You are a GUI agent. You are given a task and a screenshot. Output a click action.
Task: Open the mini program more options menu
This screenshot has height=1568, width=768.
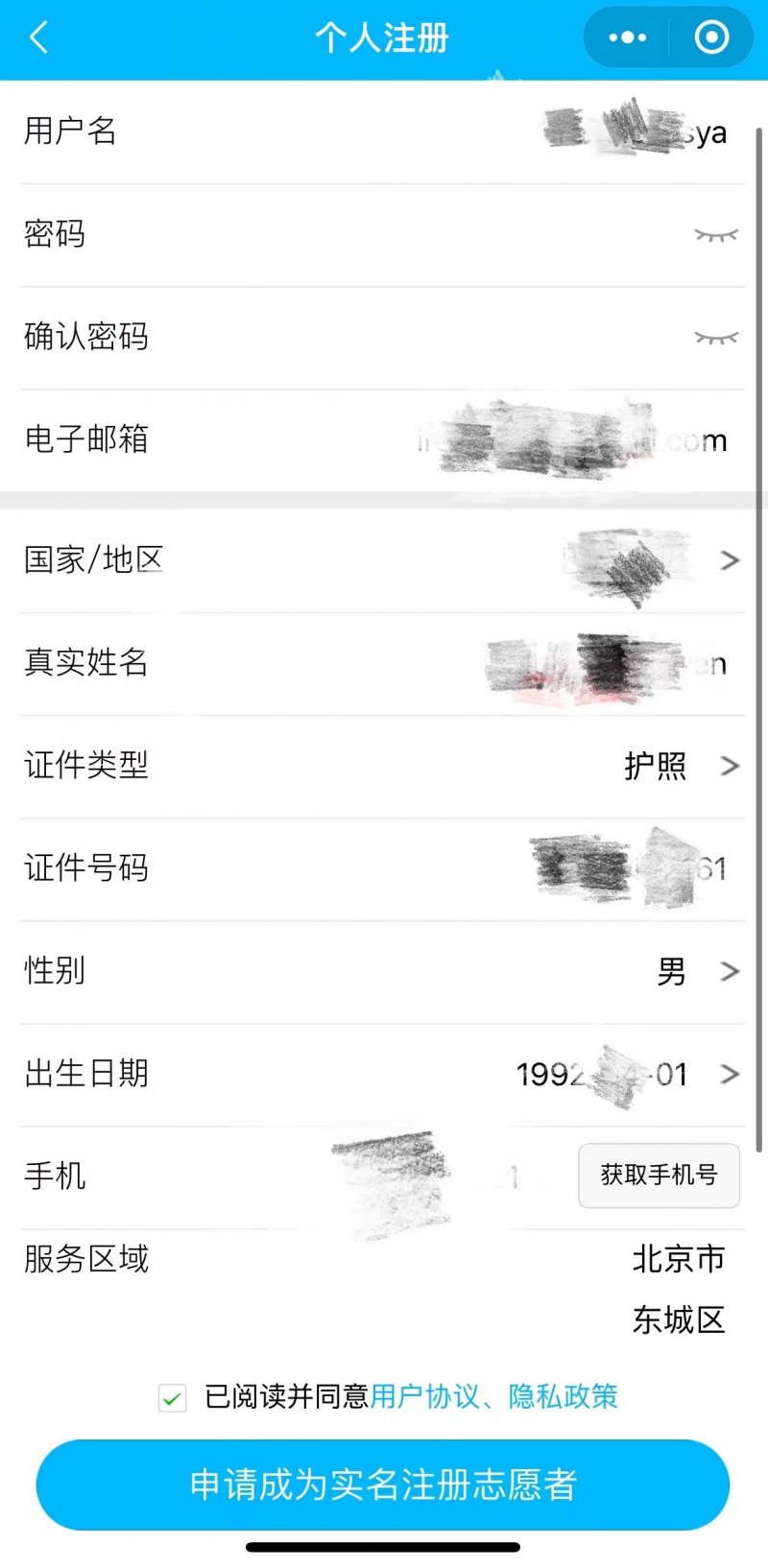(x=628, y=37)
